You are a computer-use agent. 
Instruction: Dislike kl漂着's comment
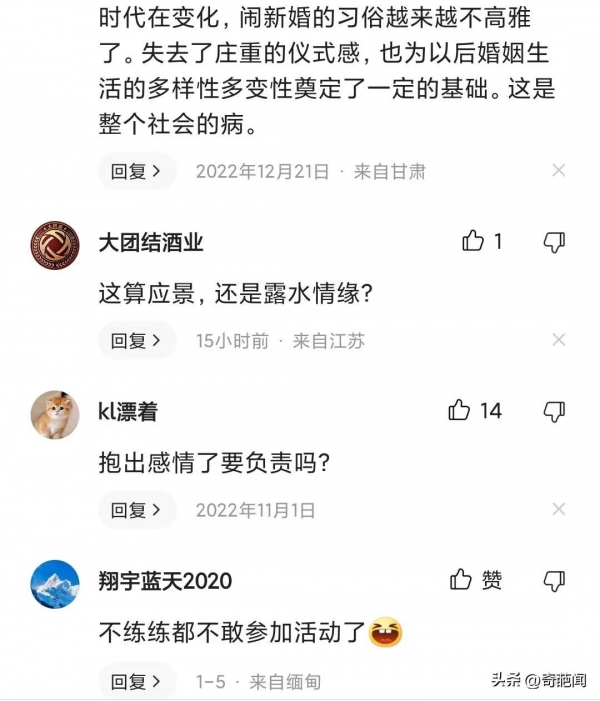(554, 411)
